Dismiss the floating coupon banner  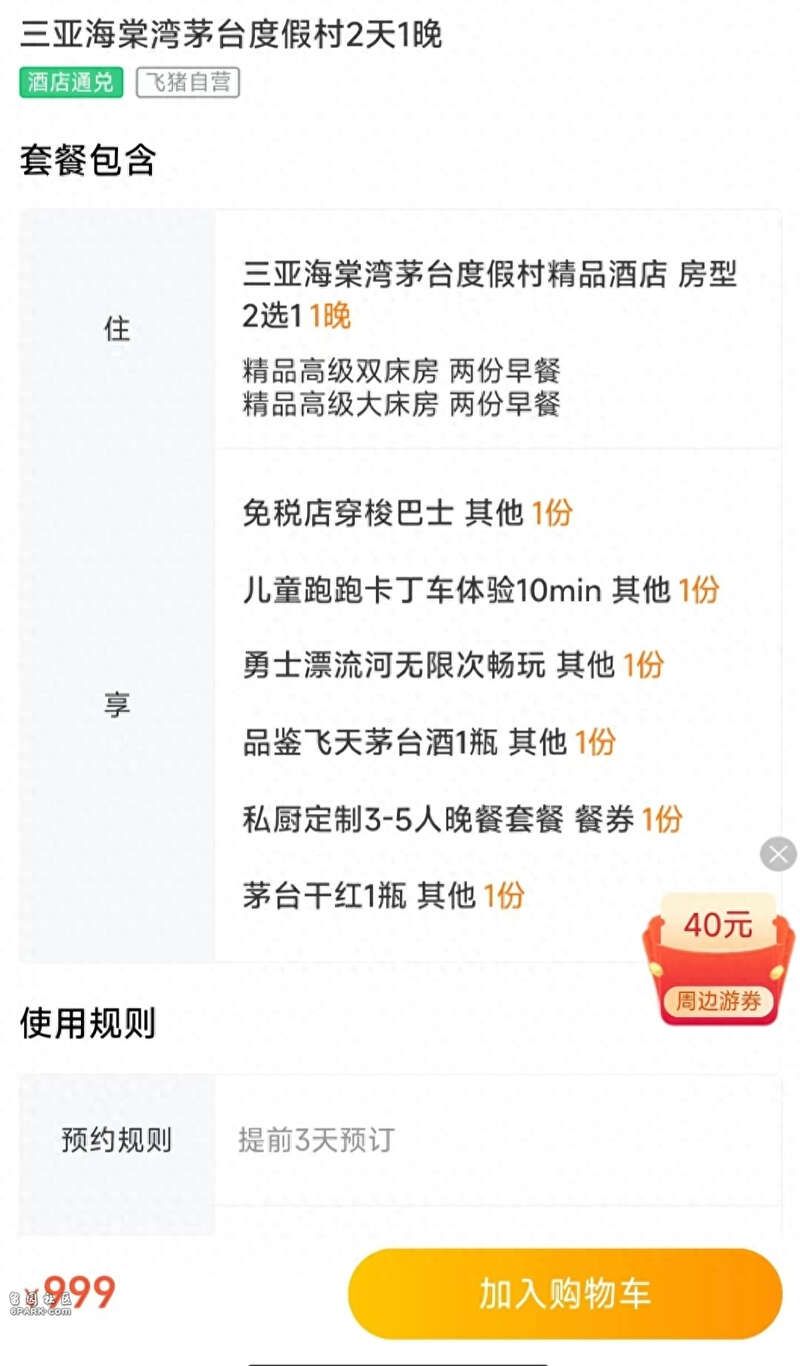(778, 854)
